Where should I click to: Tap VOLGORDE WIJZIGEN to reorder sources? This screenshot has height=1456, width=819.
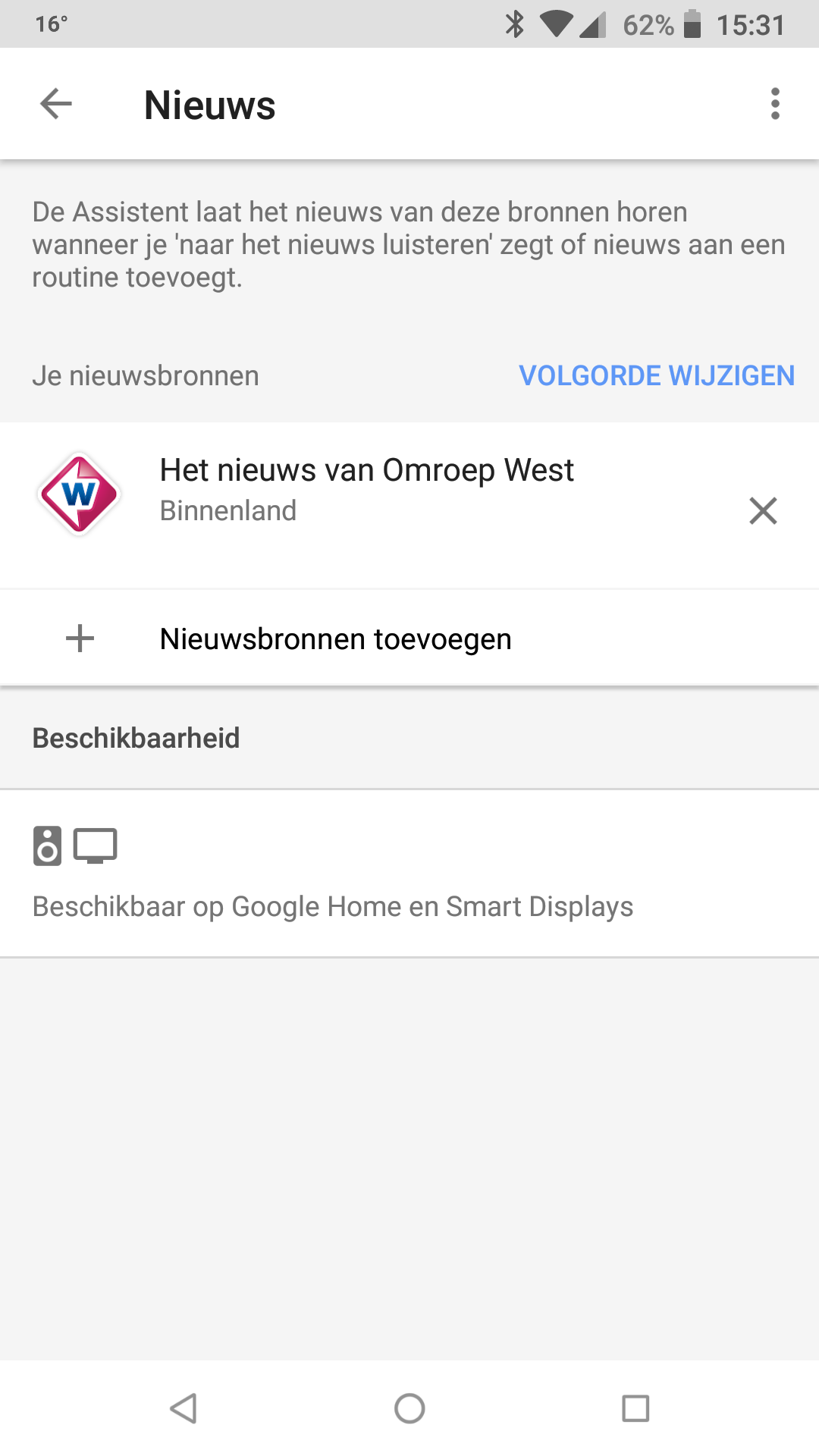pos(657,375)
